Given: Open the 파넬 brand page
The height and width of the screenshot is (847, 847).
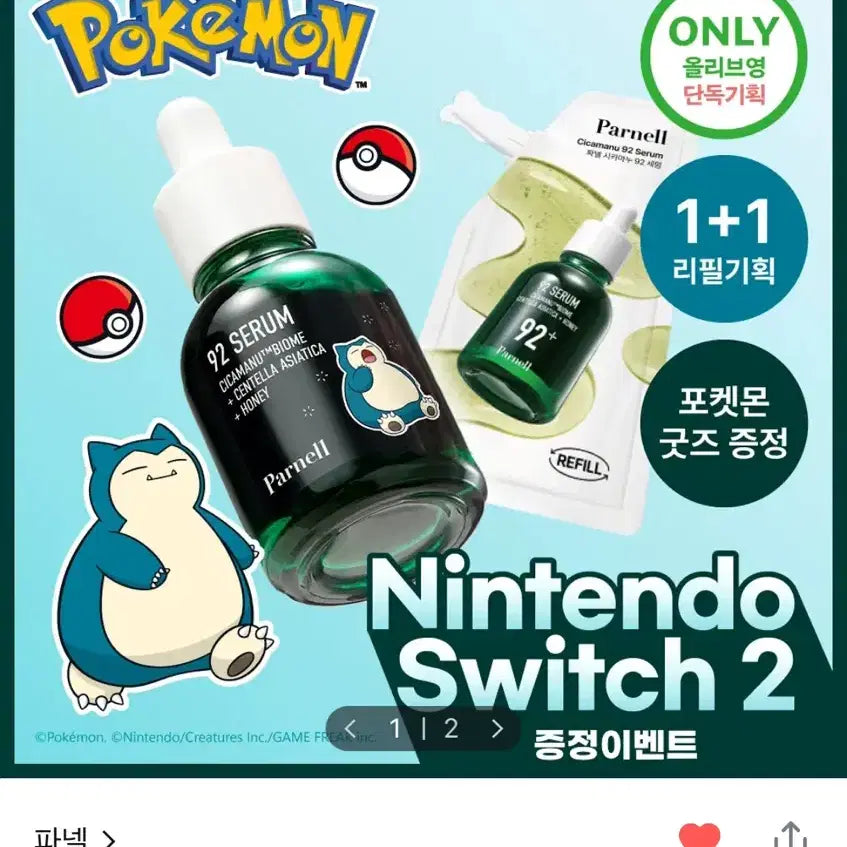Looking at the screenshot, I should [74, 836].
